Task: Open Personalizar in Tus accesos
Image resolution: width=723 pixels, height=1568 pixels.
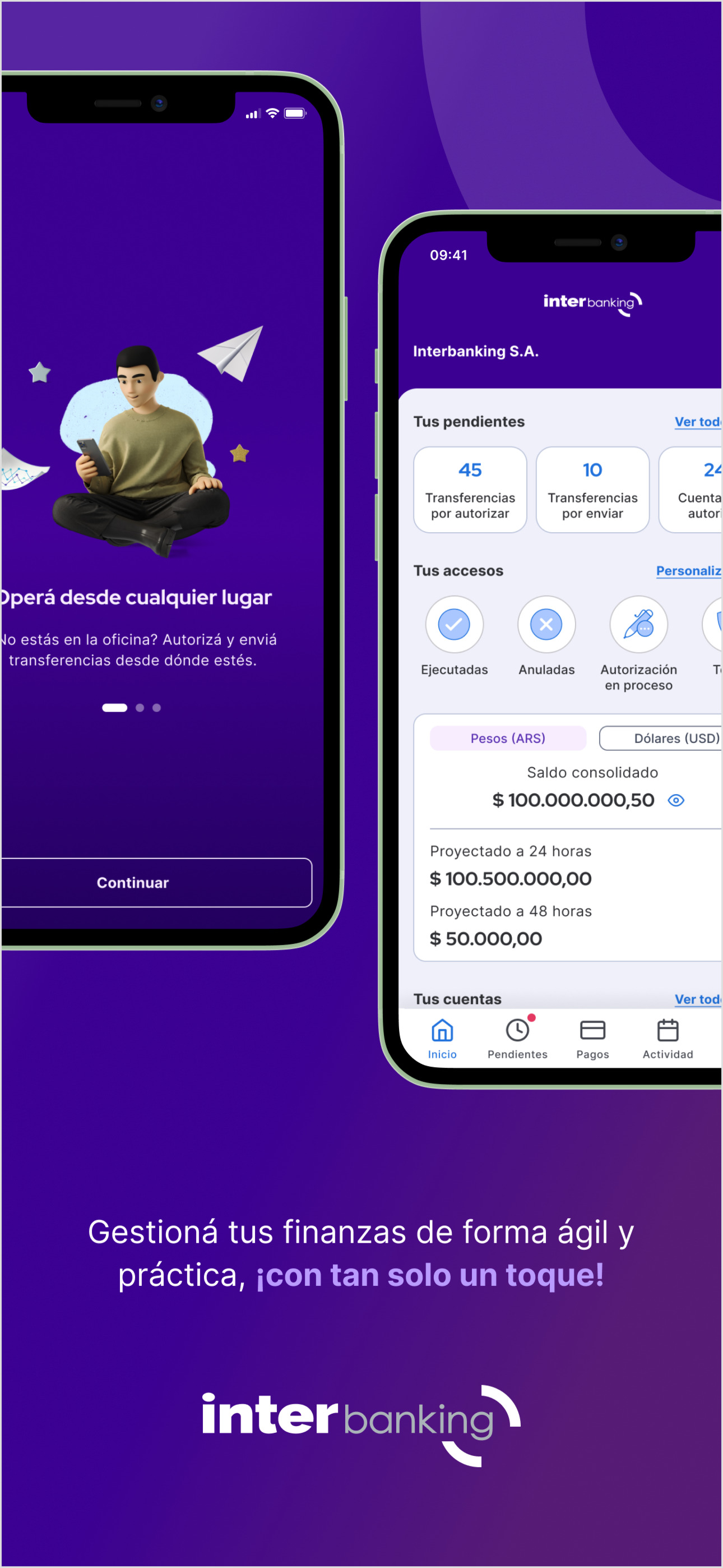Action: pyautogui.click(x=688, y=570)
